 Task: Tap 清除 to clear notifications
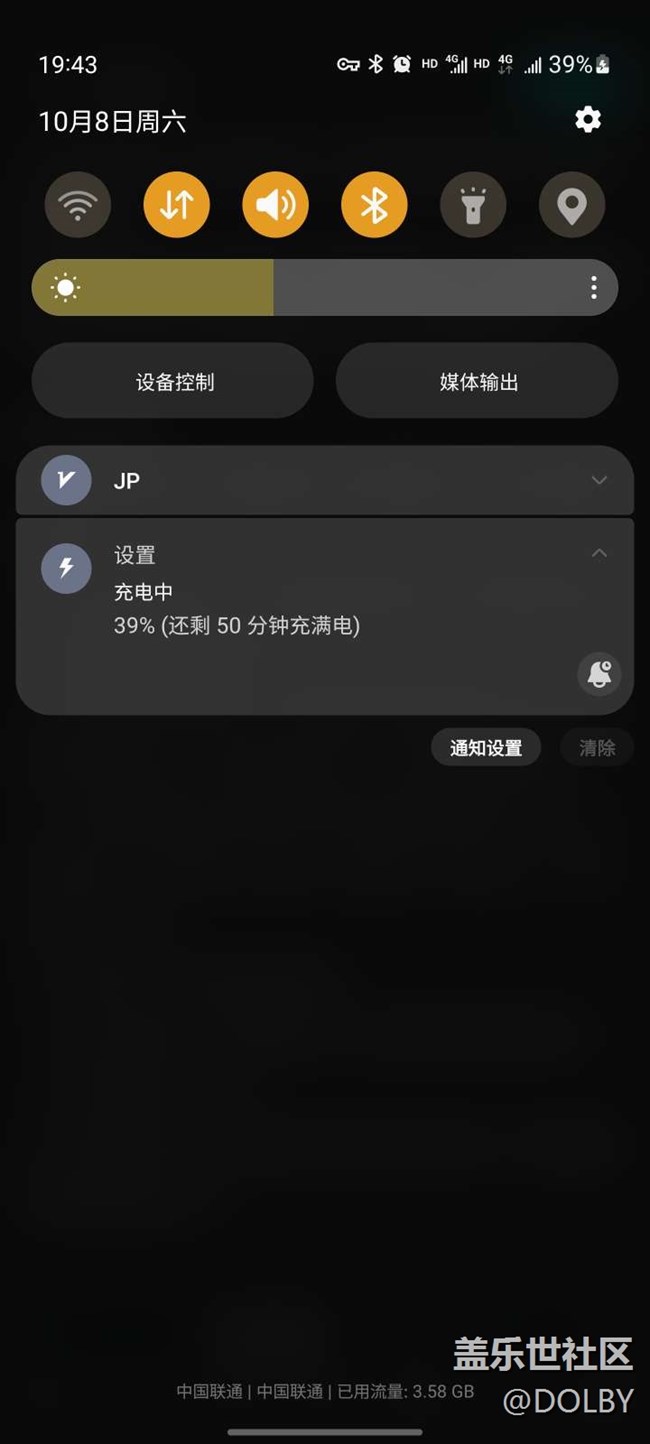click(x=597, y=748)
